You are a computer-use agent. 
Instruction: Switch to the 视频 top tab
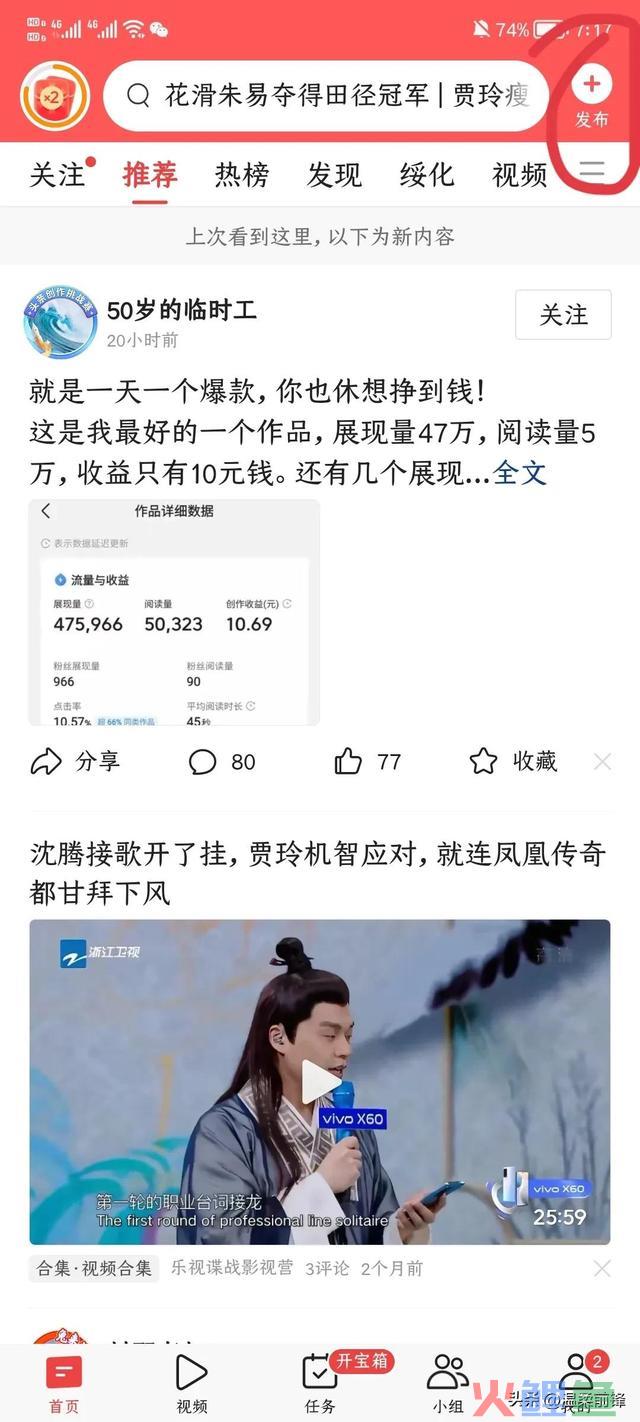519,175
